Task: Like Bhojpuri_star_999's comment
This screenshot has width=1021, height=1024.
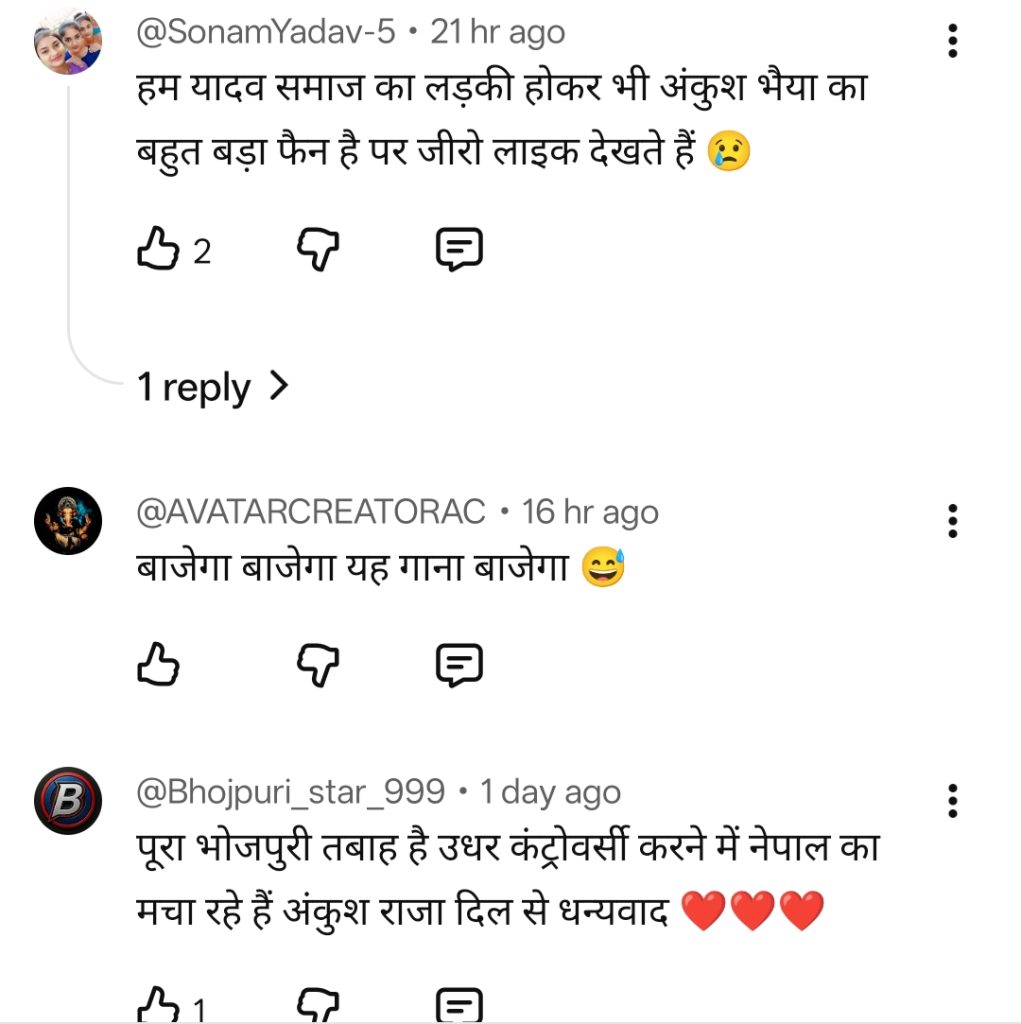Action: click(158, 1006)
